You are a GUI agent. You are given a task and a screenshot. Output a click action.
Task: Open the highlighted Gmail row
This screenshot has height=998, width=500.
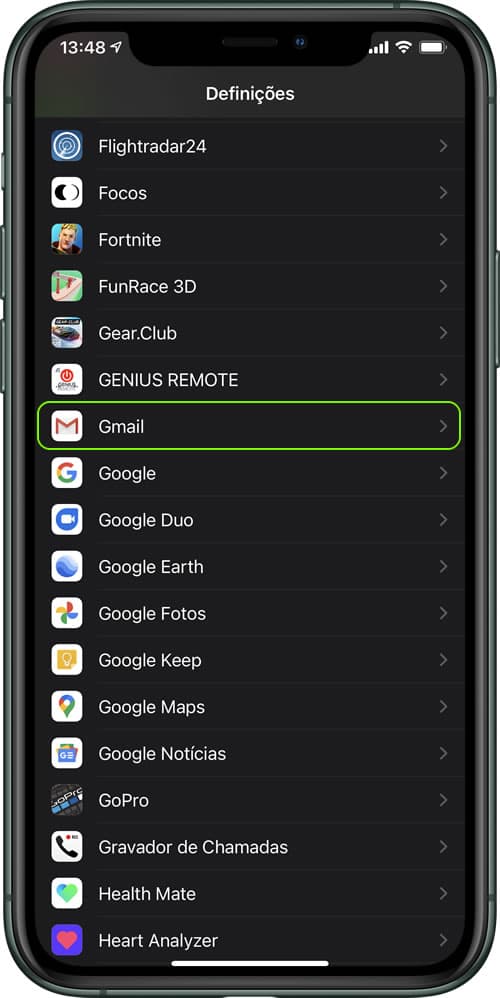pos(249,426)
